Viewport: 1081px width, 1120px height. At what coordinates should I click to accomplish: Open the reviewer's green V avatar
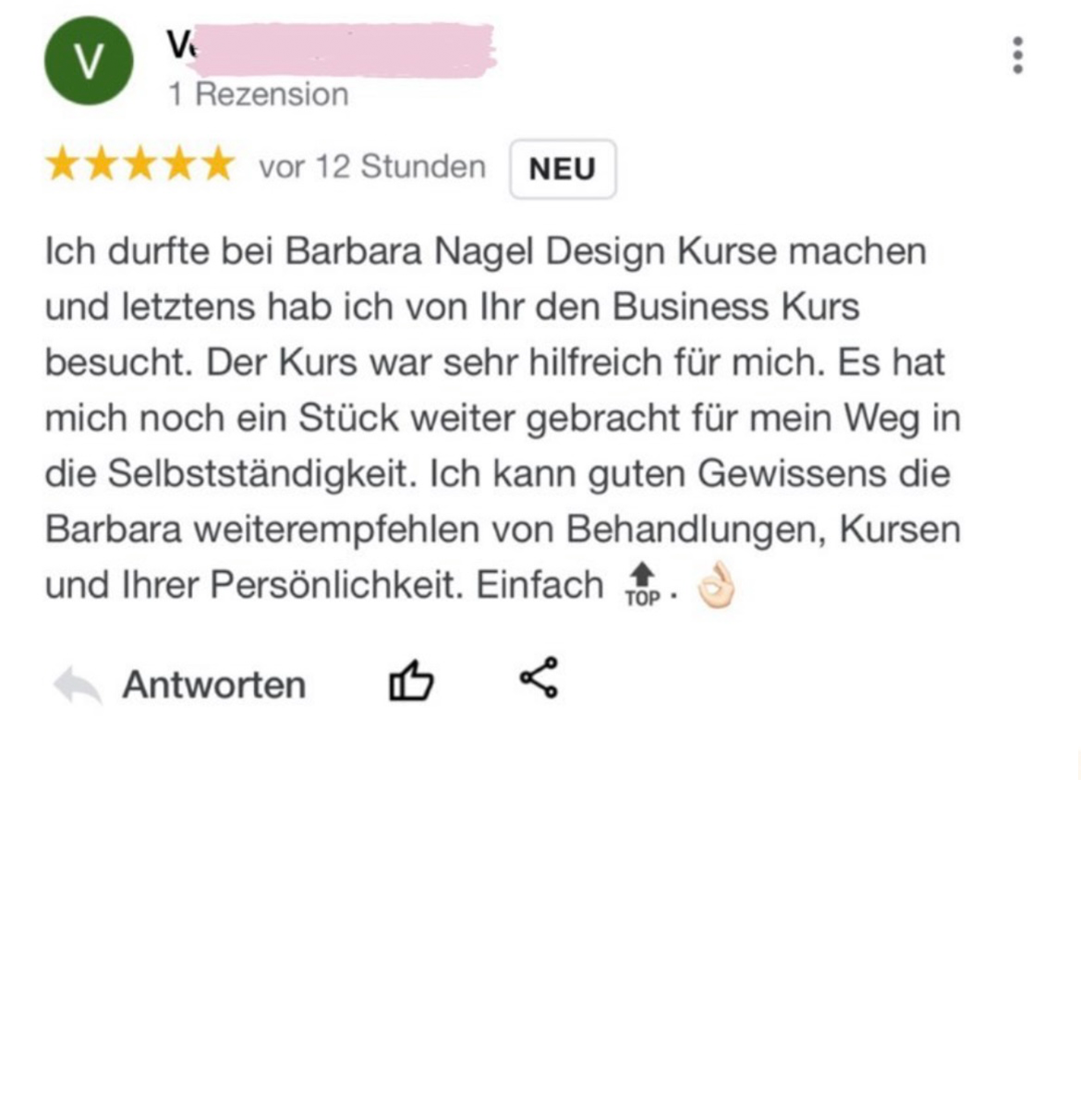point(89,61)
